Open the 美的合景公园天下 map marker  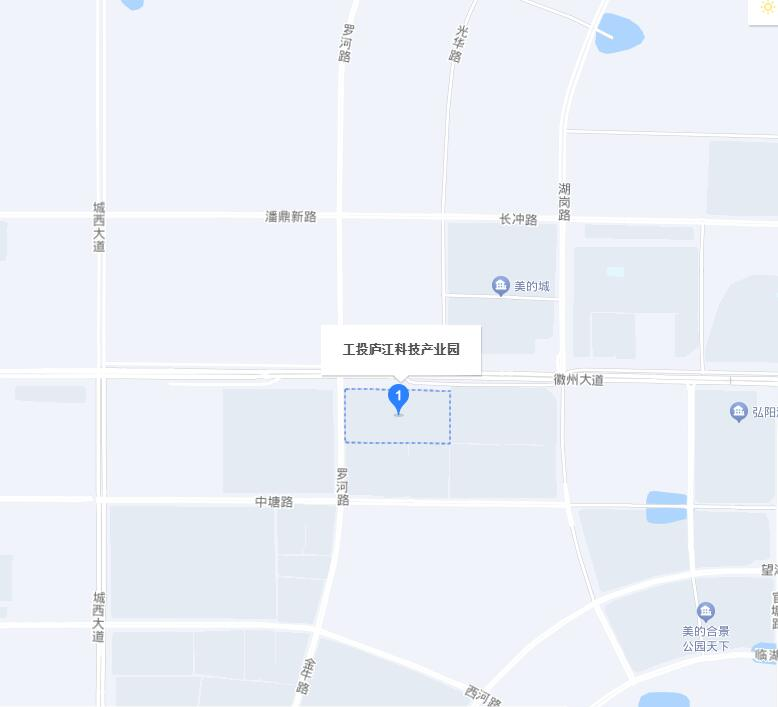pos(706,612)
